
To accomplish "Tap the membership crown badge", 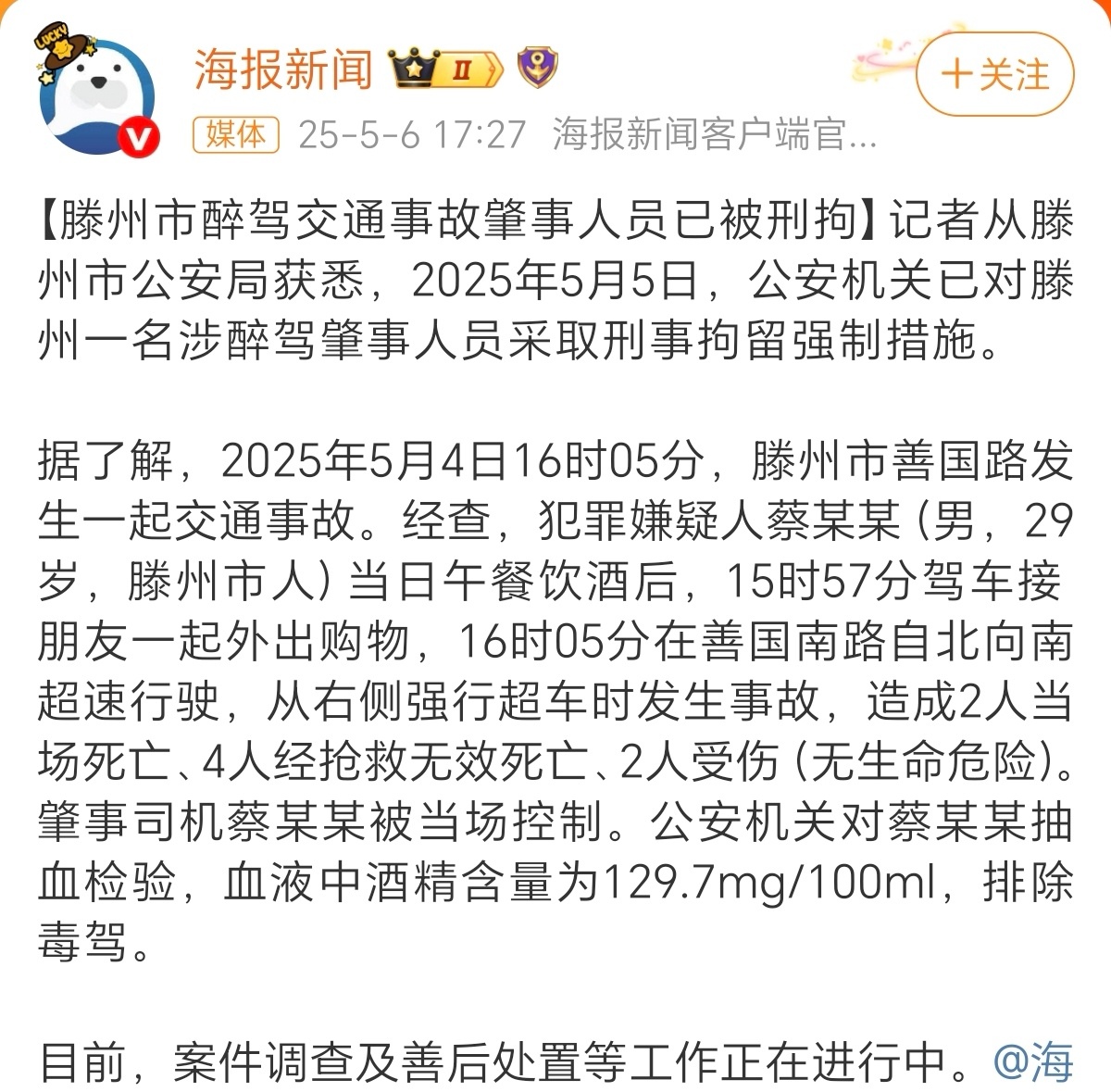I will pos(446,69).
